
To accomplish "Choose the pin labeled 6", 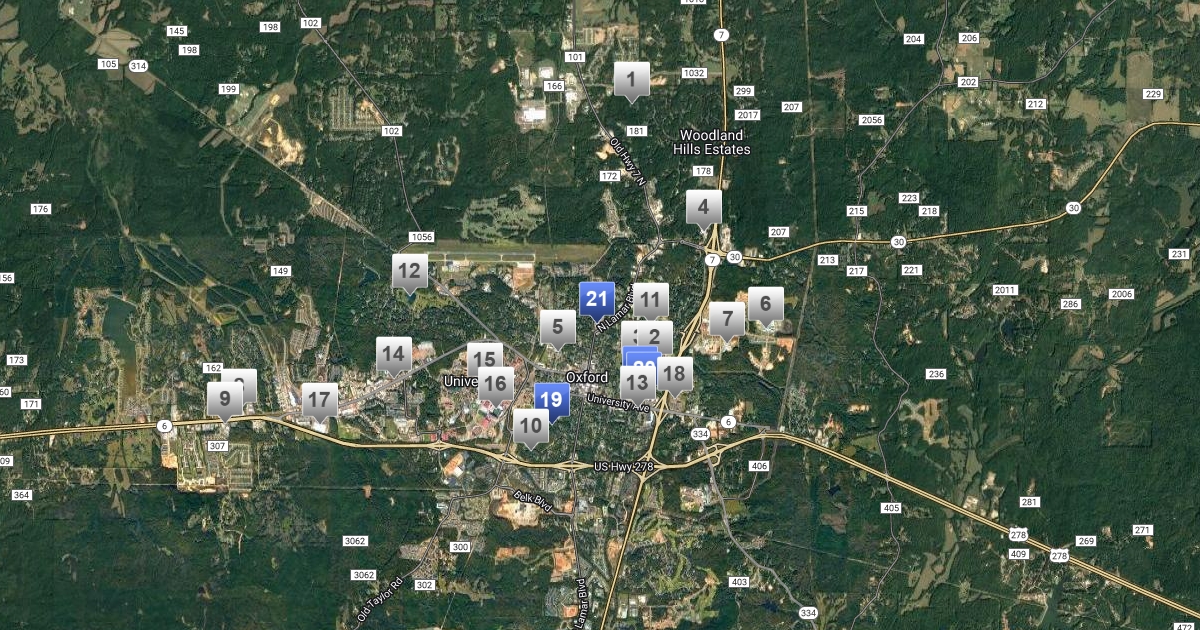I will [766, 304].
